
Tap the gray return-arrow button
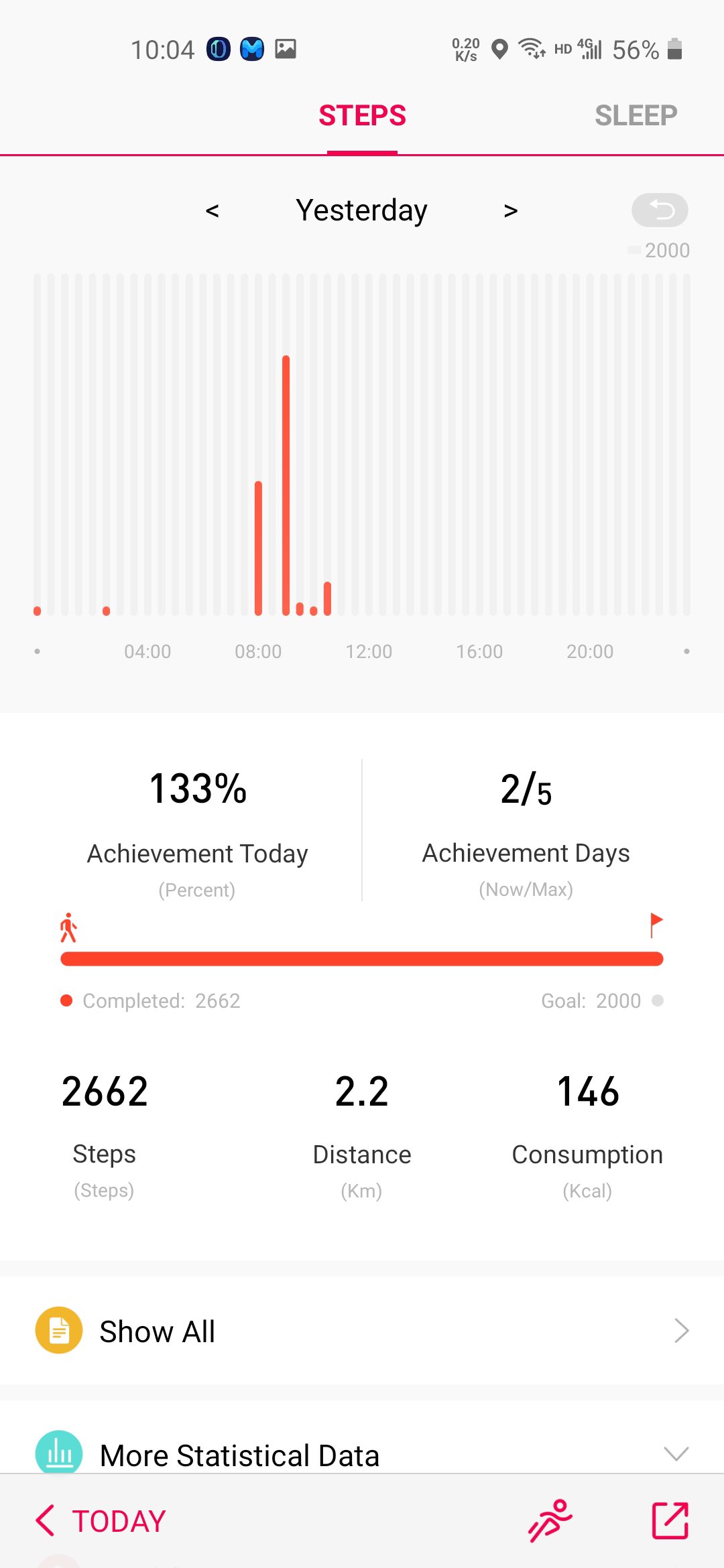[660, 210]
